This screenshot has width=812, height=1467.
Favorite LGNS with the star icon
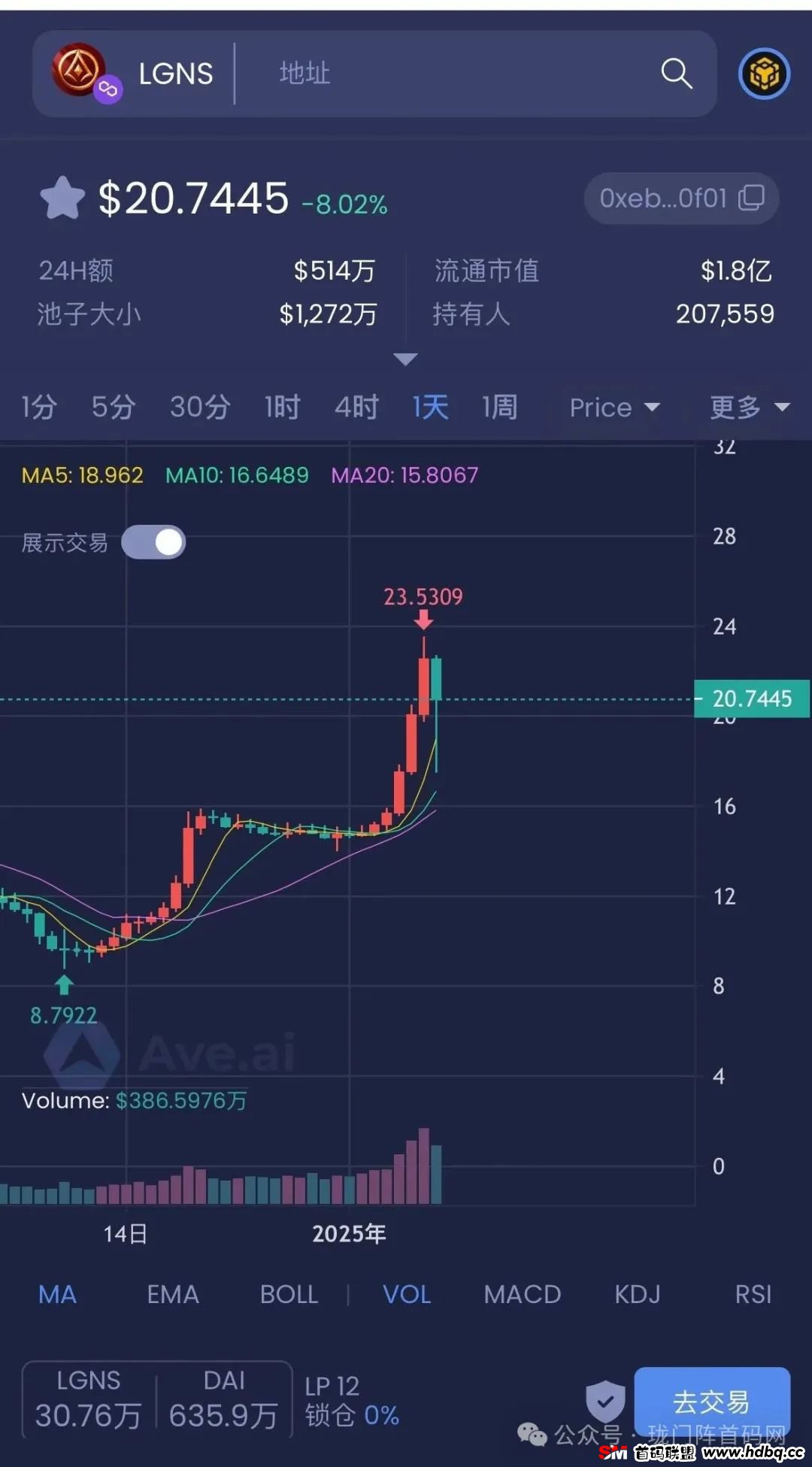tap(62, 199)
